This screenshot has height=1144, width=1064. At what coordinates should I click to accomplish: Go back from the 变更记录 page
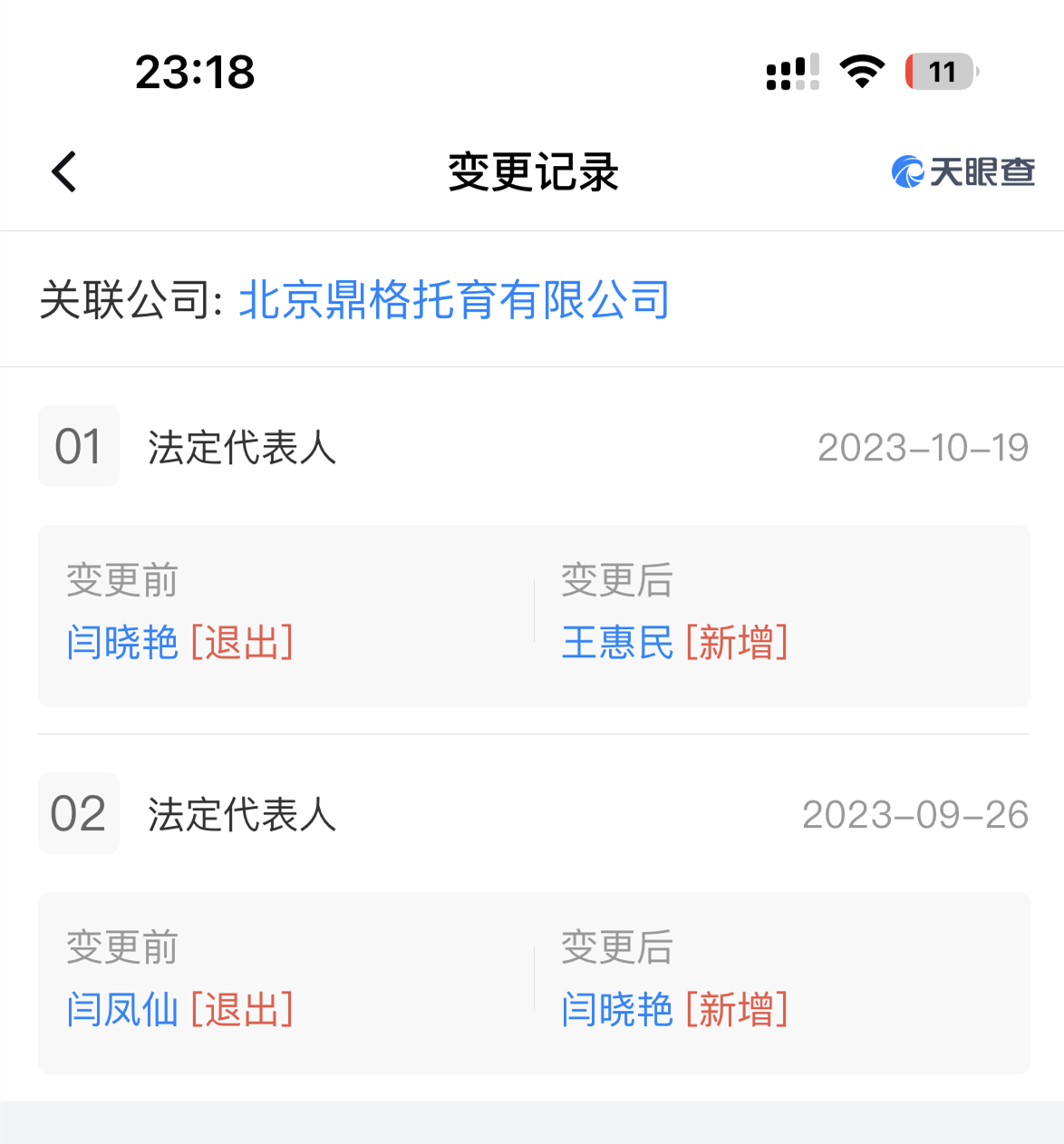[x=64, y=171]
